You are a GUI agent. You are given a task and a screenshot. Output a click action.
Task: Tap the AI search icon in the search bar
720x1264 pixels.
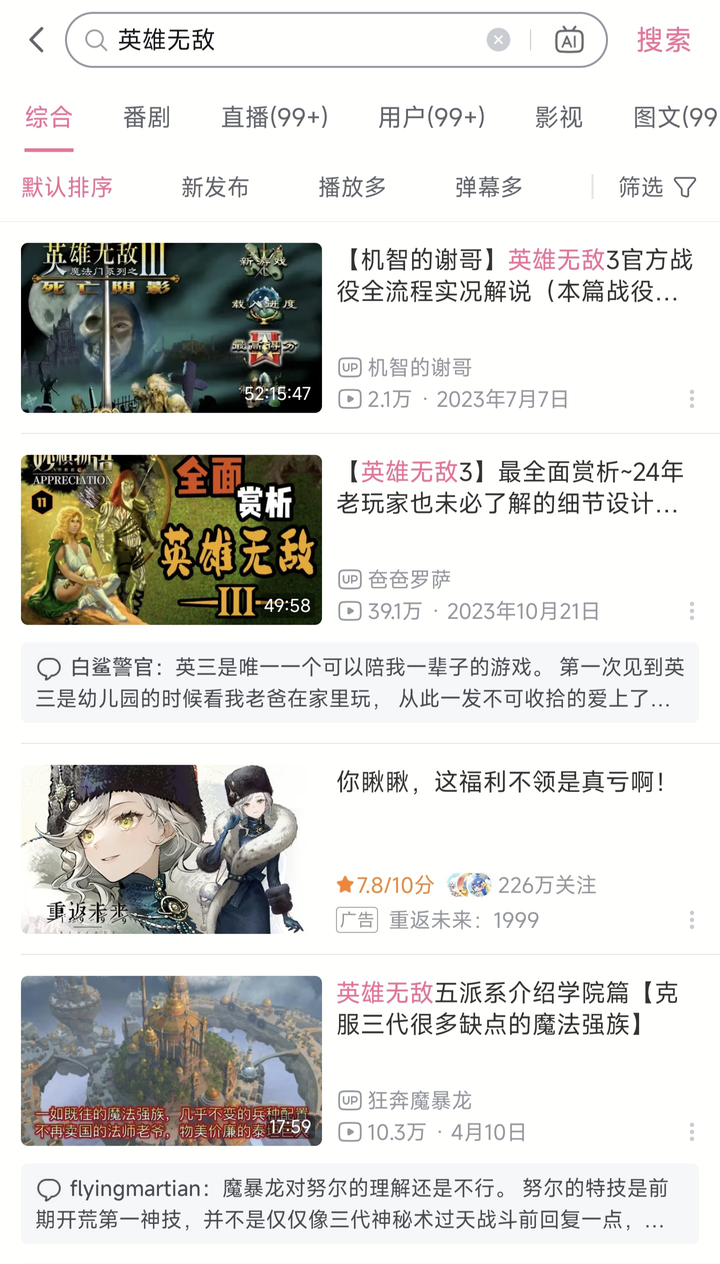click(x=569, y=39)
